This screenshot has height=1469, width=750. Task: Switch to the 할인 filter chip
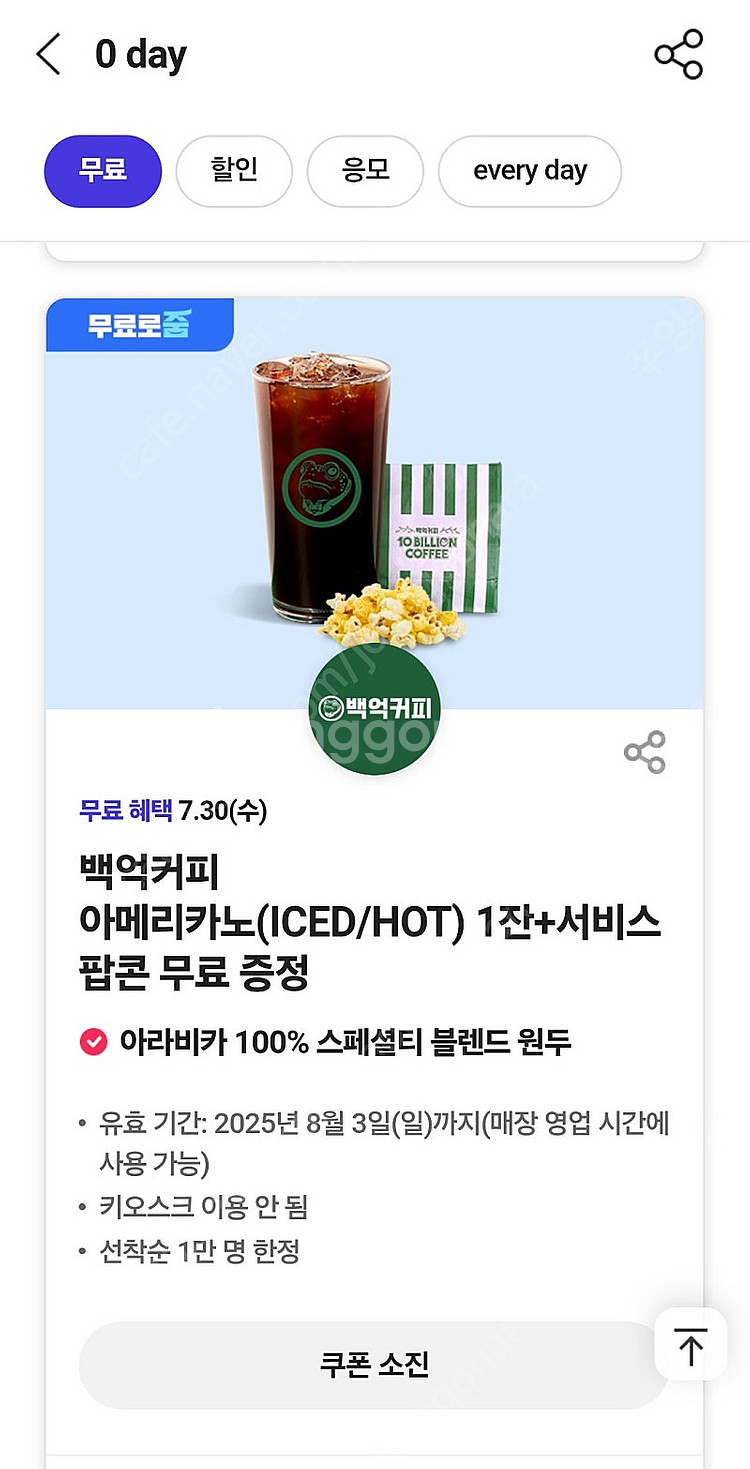pos(234,171)
